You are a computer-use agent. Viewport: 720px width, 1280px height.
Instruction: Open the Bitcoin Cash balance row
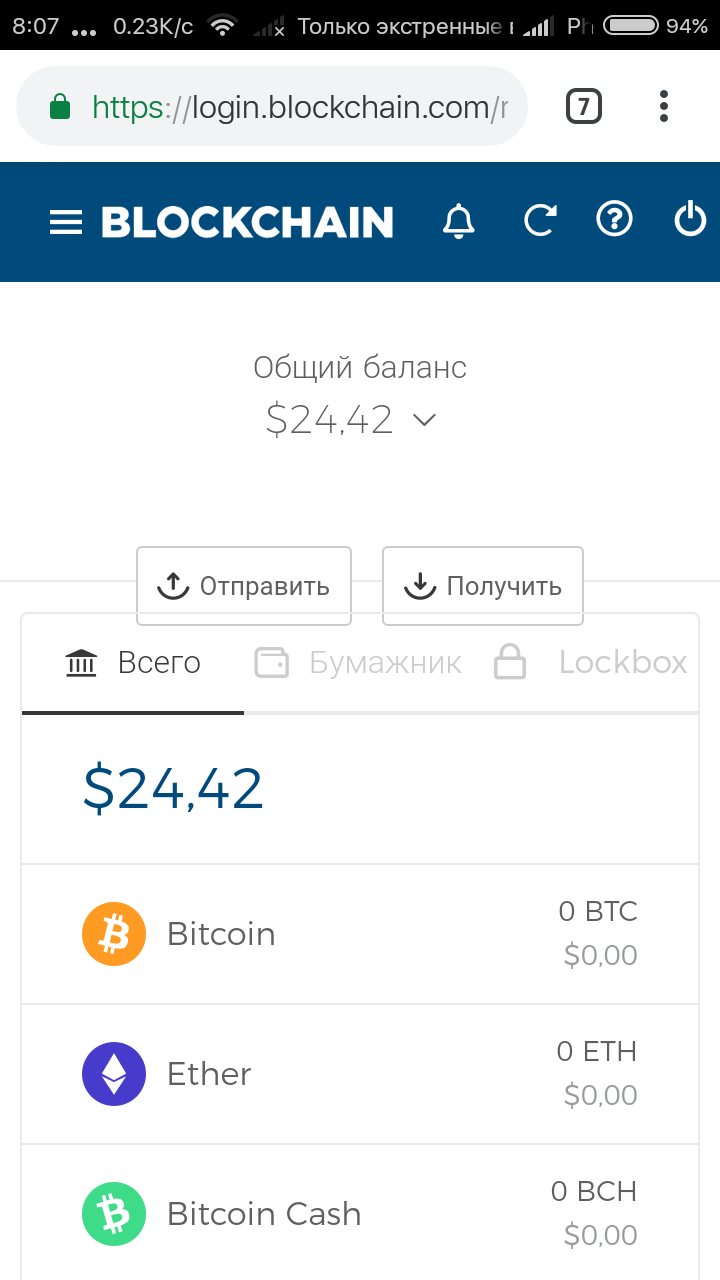360,1214
